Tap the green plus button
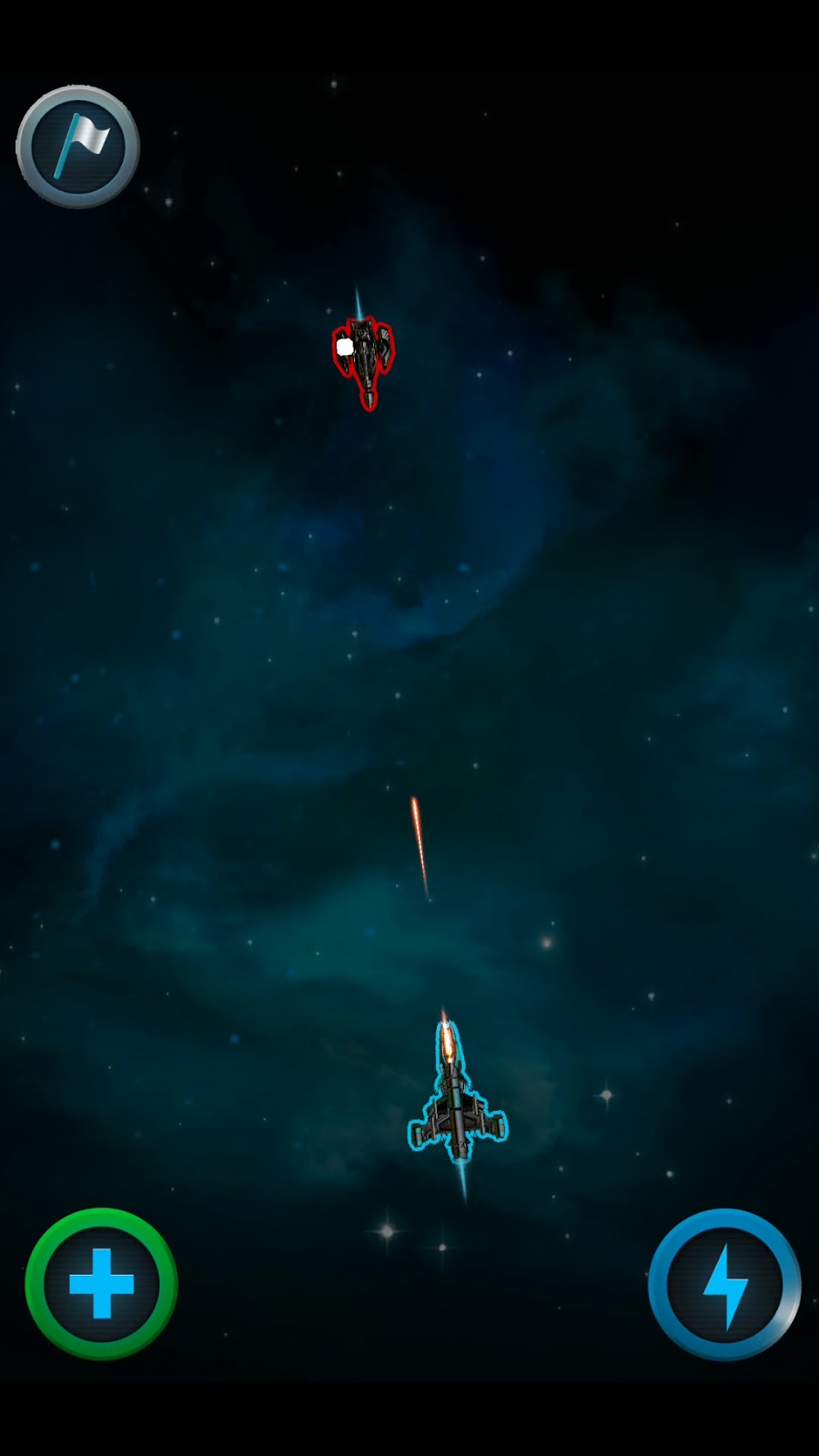This screenshot has width=819, height=1456. 101,1284
